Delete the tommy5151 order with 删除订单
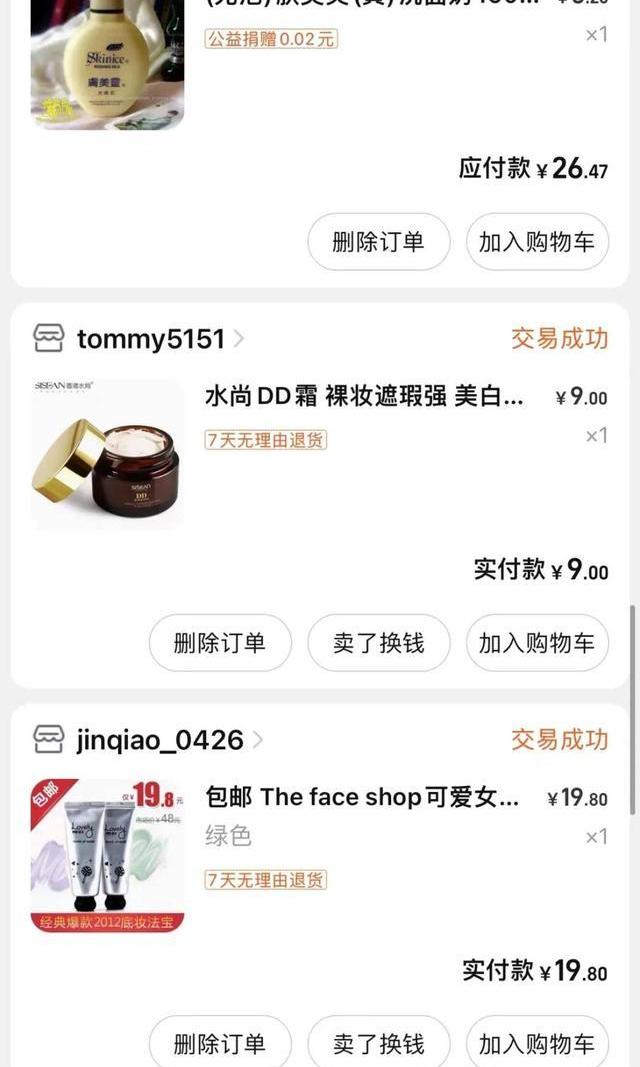 (x=220, y=643)
